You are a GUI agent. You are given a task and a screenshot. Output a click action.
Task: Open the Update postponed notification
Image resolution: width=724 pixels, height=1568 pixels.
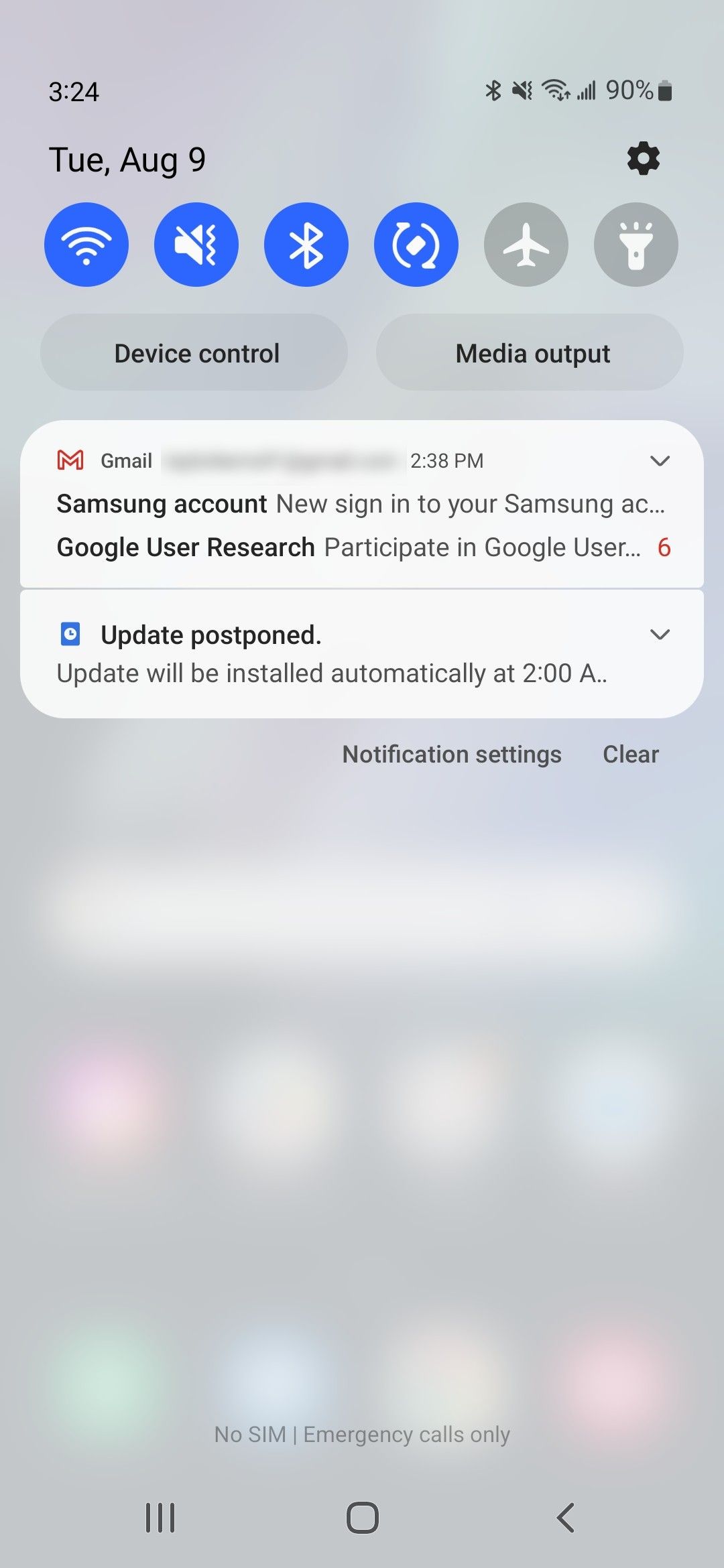pos(362,654)
